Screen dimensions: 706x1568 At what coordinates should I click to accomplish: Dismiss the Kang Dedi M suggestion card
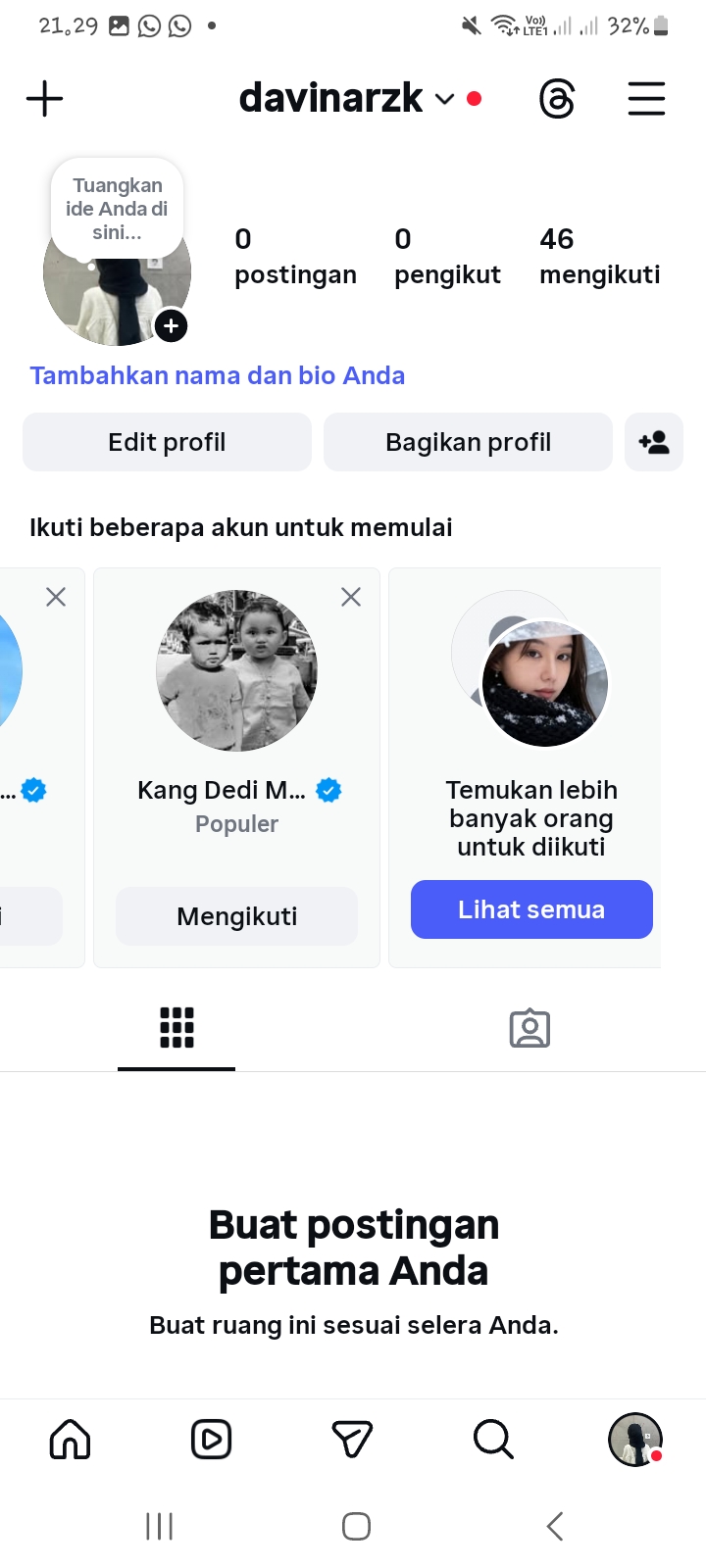tap(350, 597)
